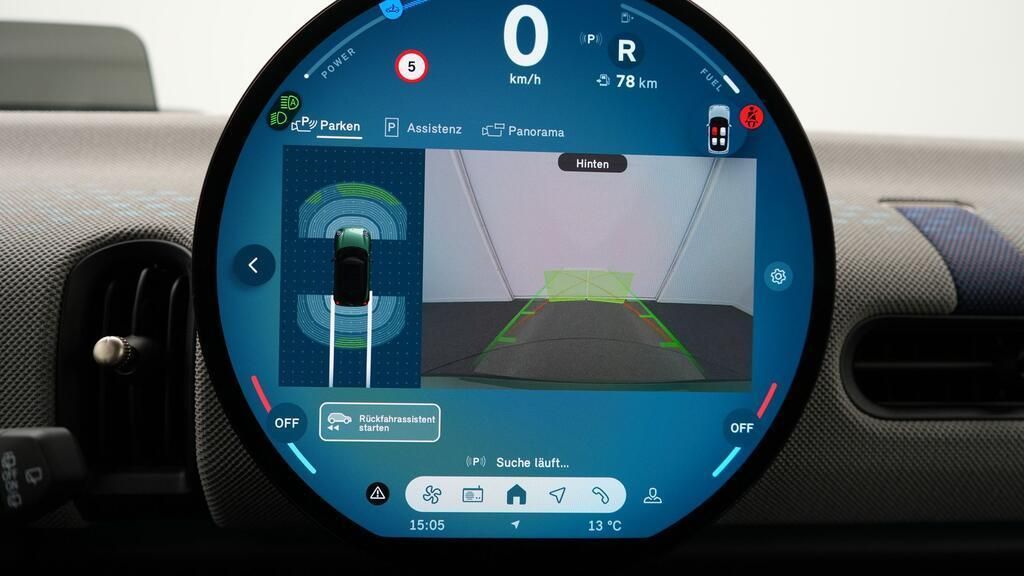Open the hazard warning triangle icon
The width and height of the screenshot is (1024, 576).
(x=377, y=493)
